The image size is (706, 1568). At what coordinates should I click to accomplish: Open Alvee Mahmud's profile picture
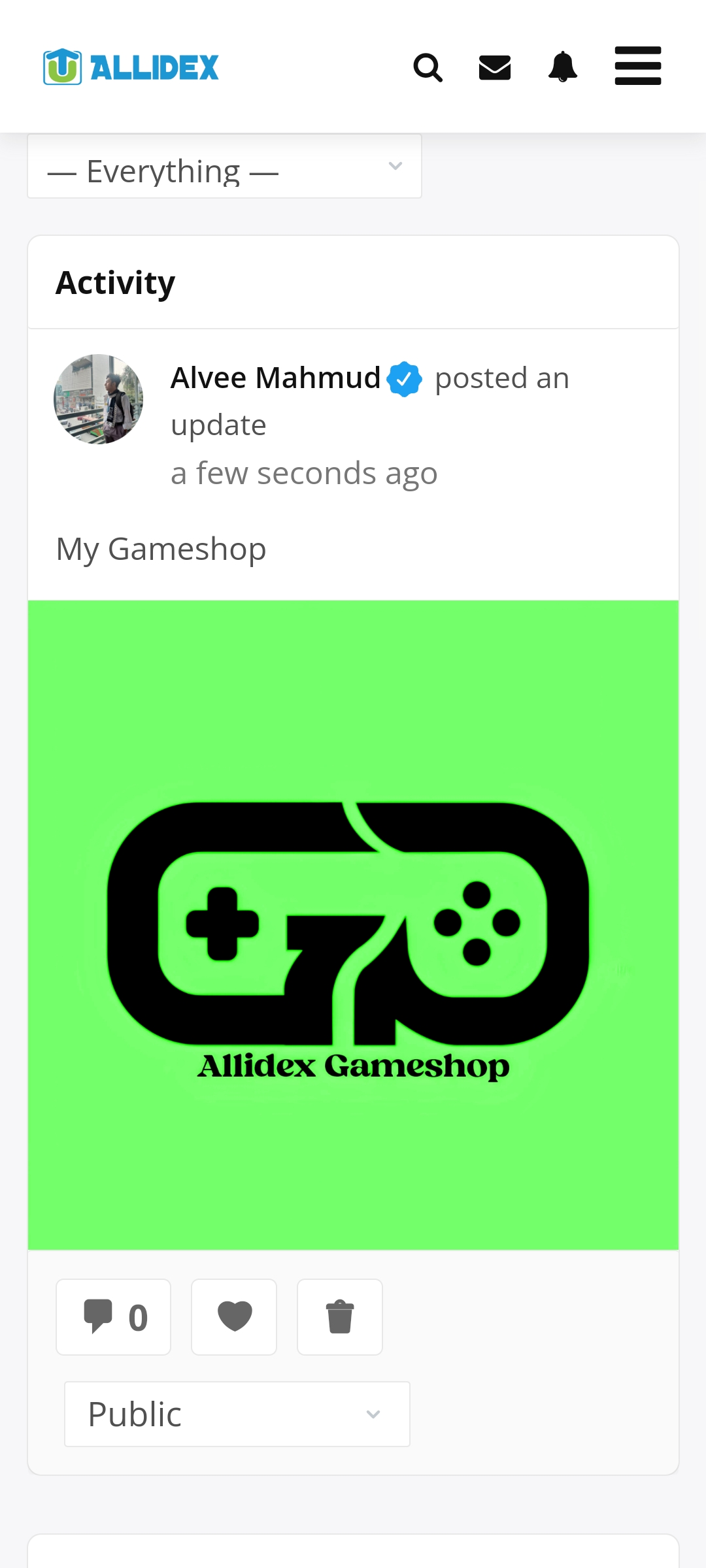pos(98,399)
